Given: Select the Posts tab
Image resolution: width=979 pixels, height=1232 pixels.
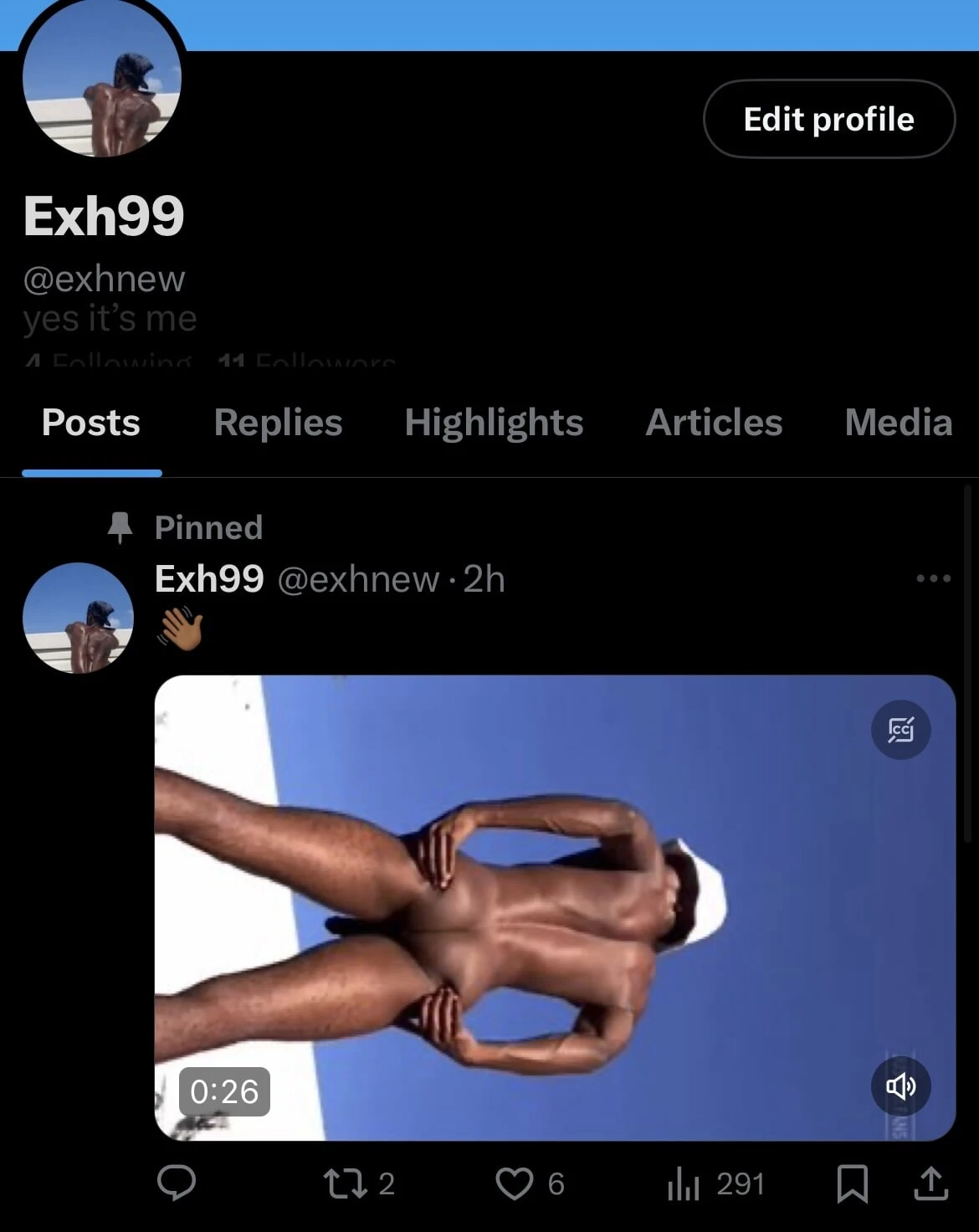Looking at the screenshot, I should point(91,423).
